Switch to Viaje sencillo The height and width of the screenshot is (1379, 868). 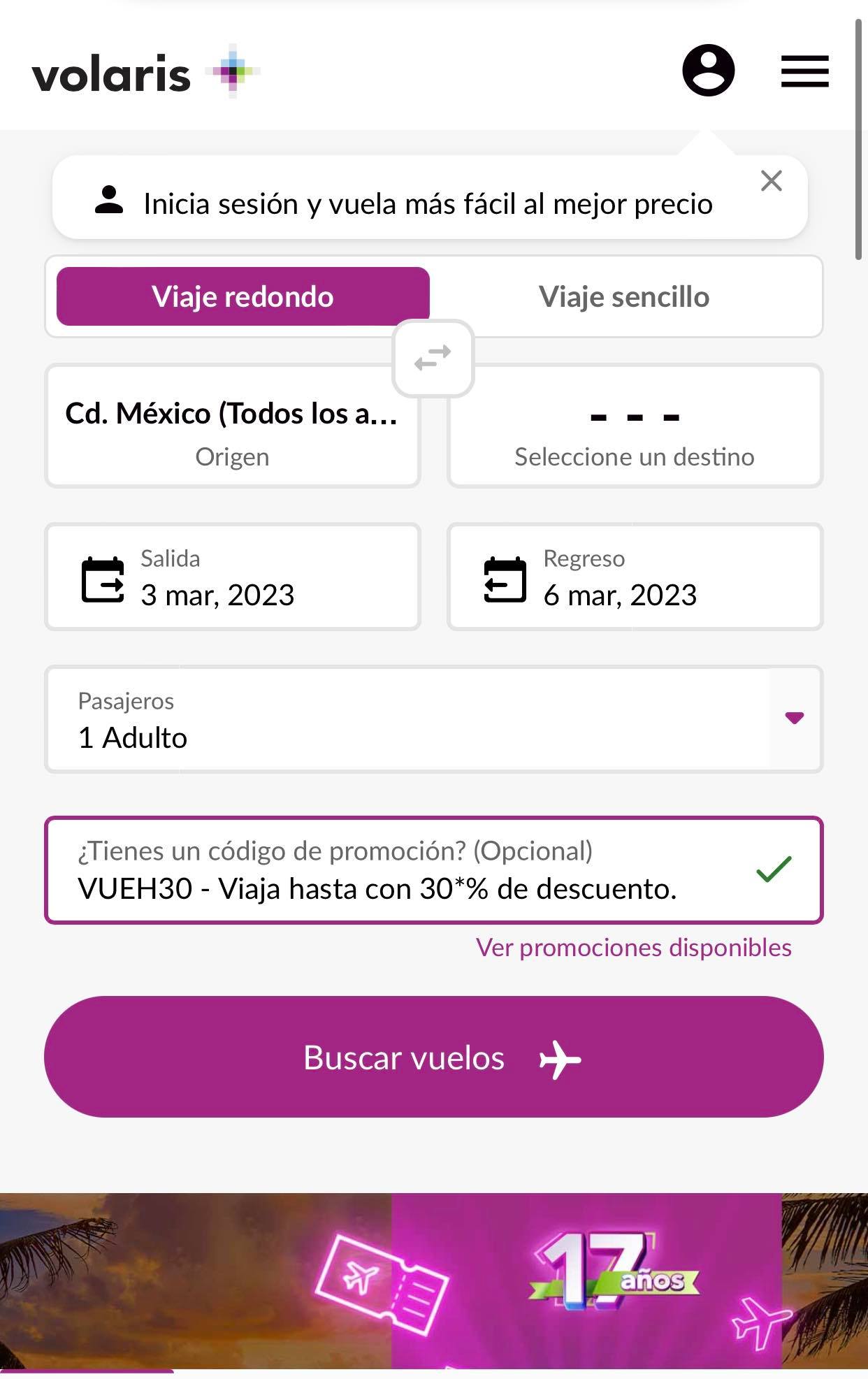tap(623, 296)
